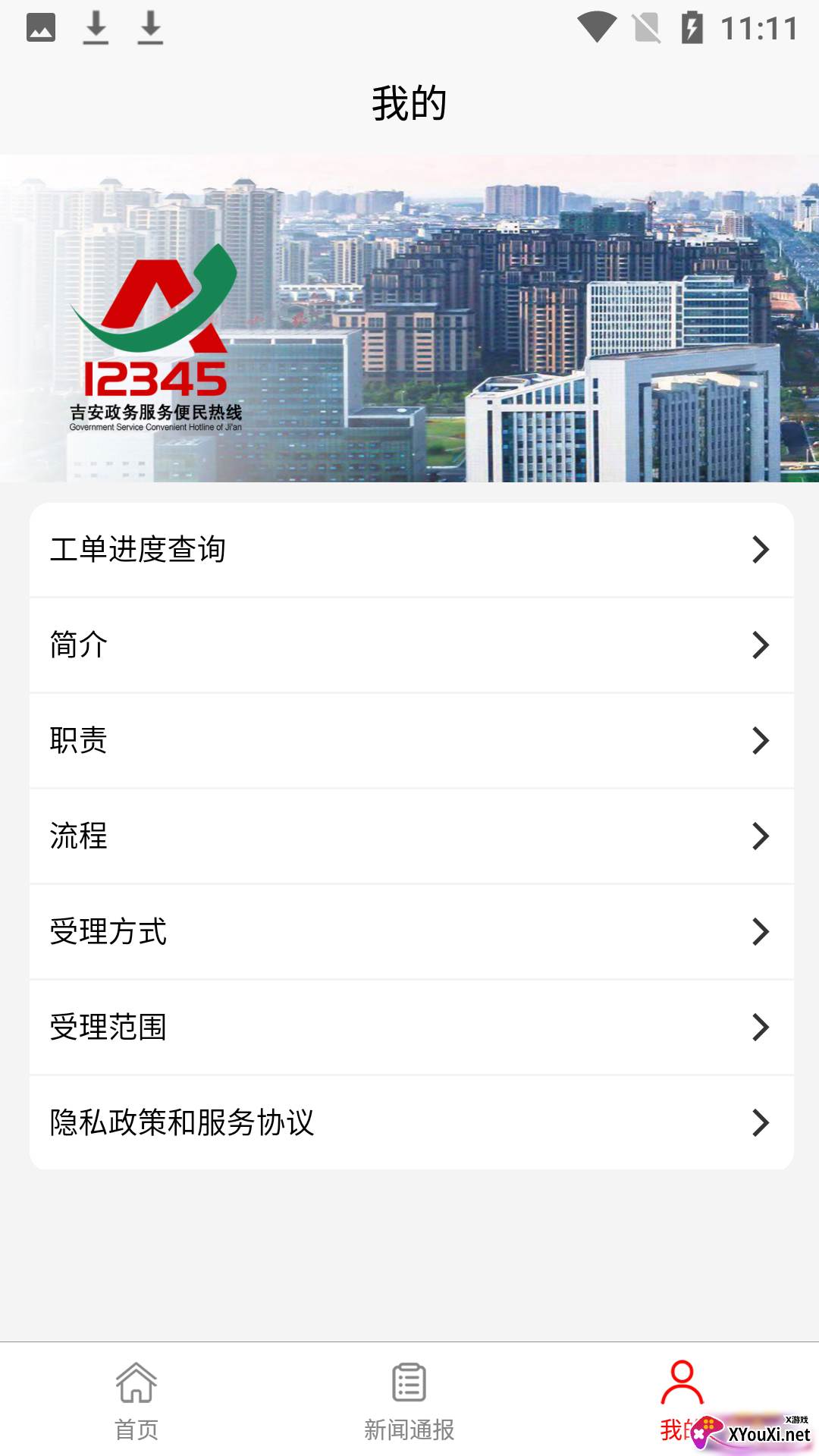The width and height of the screenshot is (819, 1456).
Task: Open 隐私政策和服务协议
Action: pos(412,1123)
